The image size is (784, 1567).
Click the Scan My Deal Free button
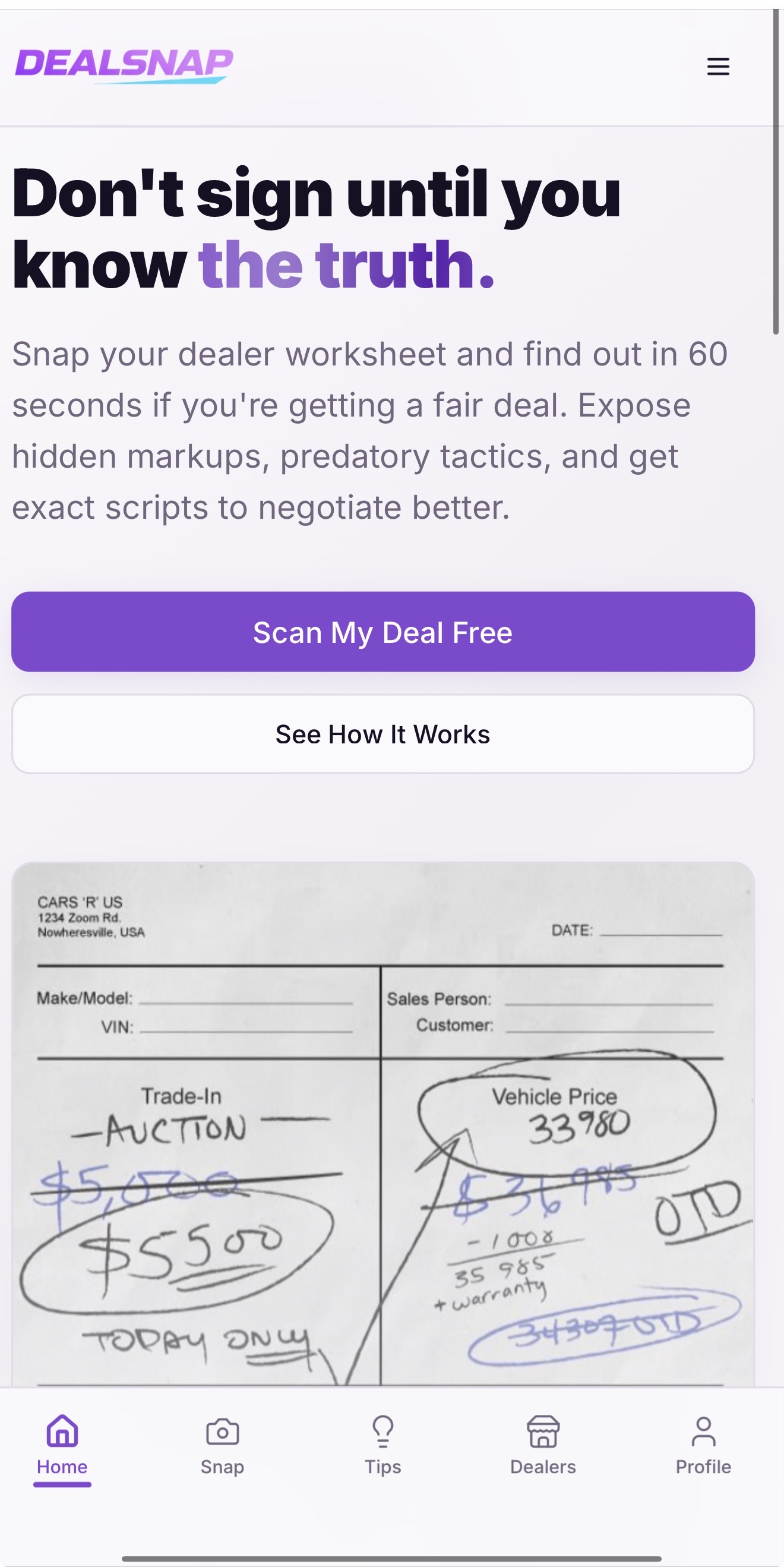coord(383,632)
